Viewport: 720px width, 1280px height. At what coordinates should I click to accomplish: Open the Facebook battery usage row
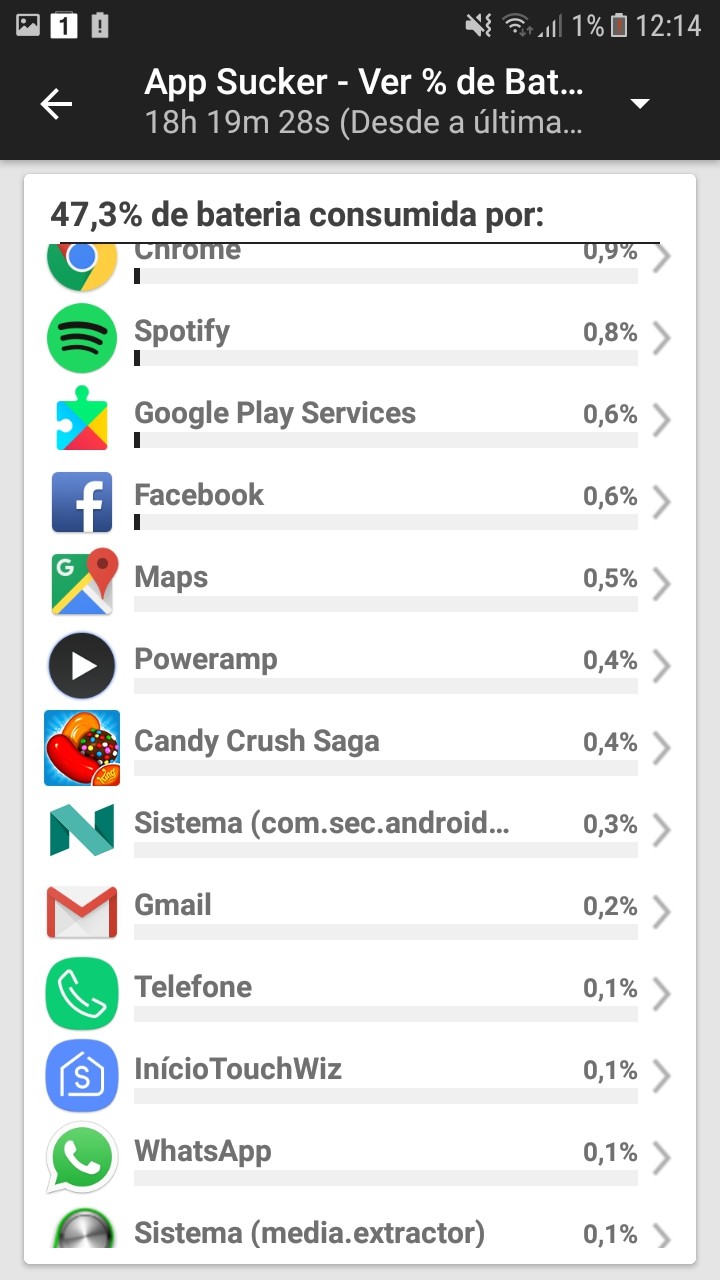point(359,502)
